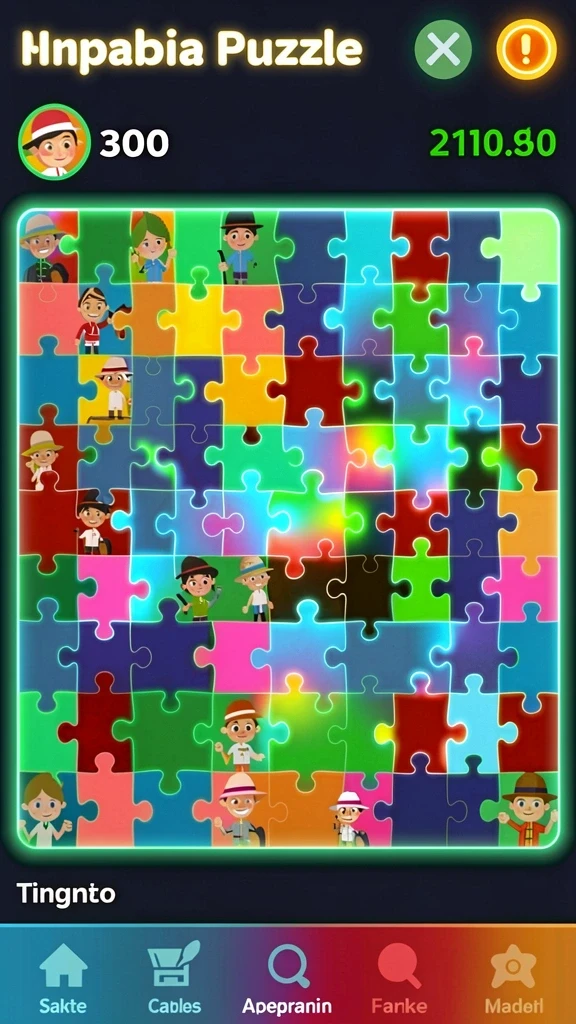
Task: Select the Apepranin search tab
Action: 287,978
